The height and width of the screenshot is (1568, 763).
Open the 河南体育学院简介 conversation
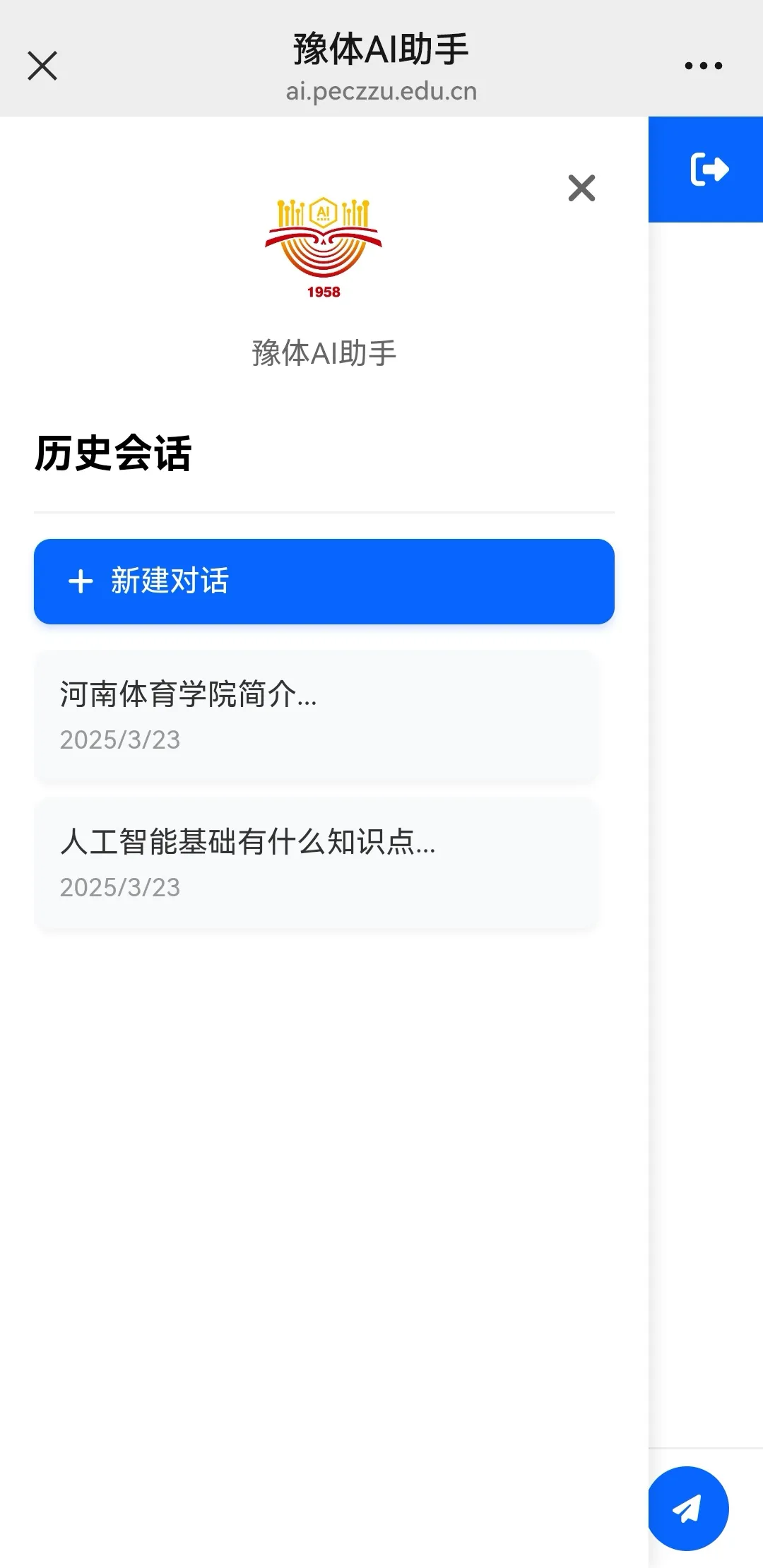point(316,715)
